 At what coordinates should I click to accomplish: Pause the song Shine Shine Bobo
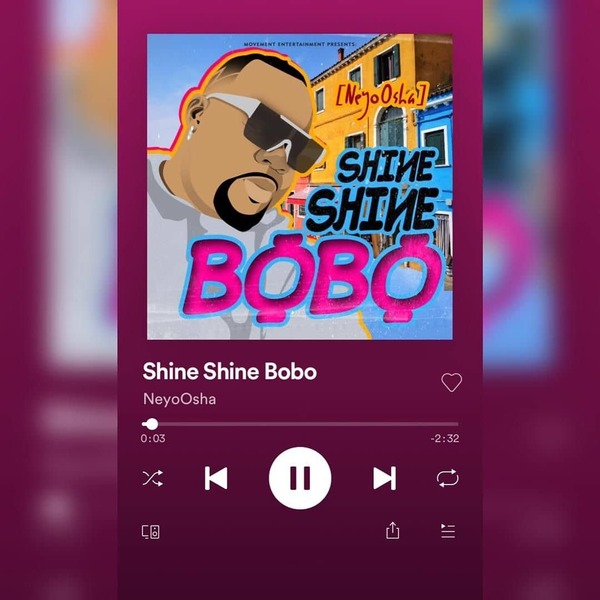click(x=300, y=478)
